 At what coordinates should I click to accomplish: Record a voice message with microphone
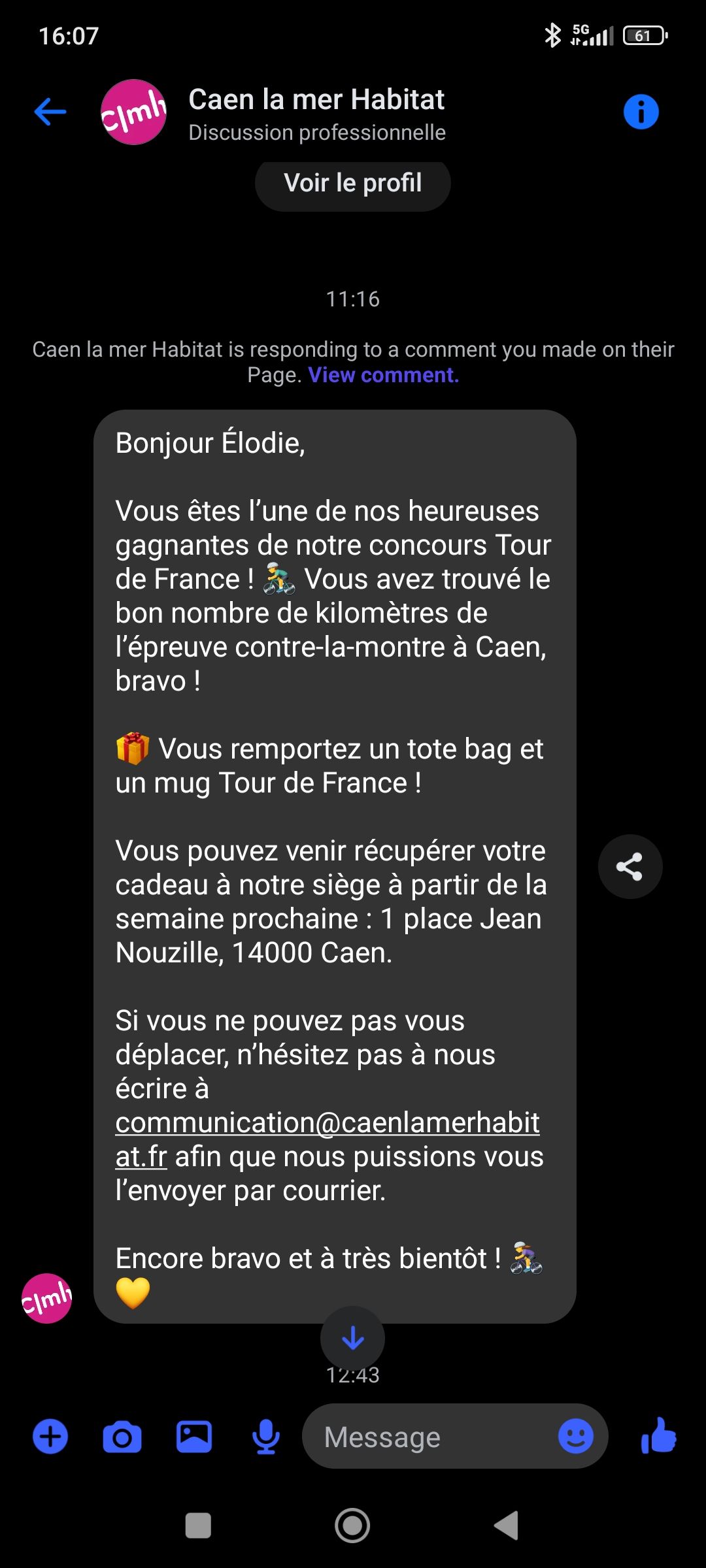(x=266, y=1437)
